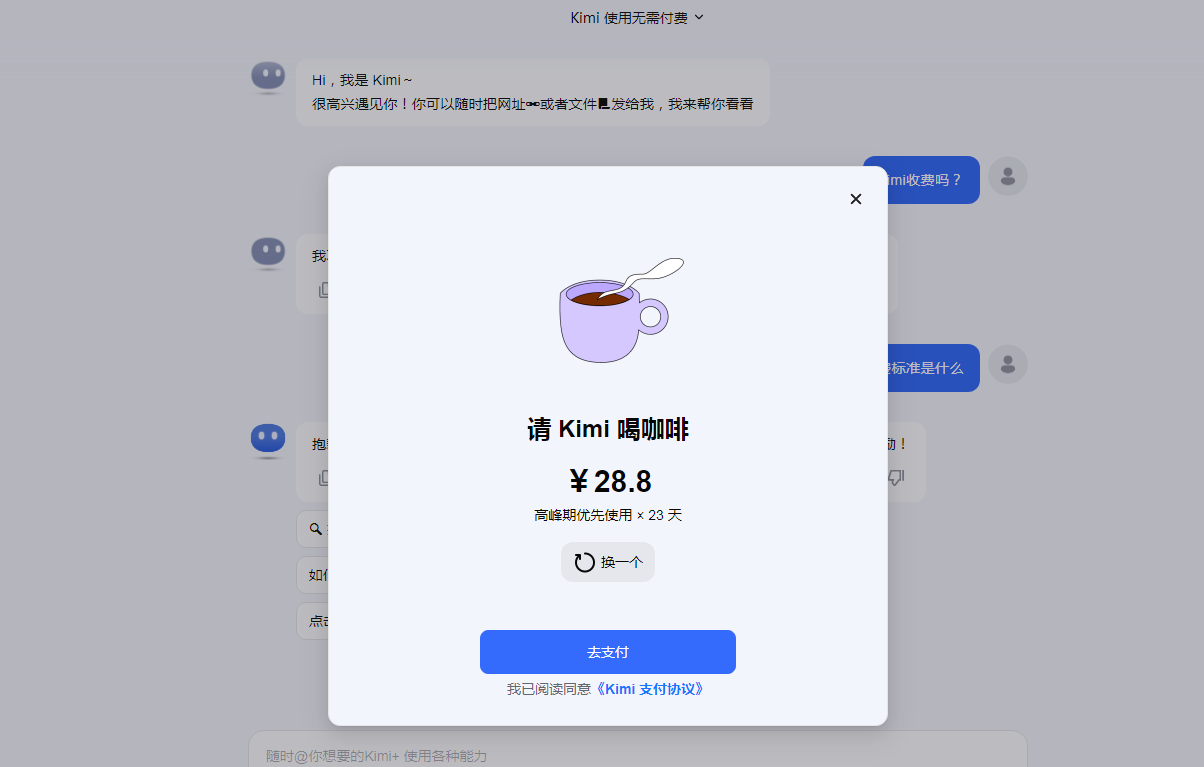
Task: Close the Kimi coffee payment dialog
Action: [855, 199]
